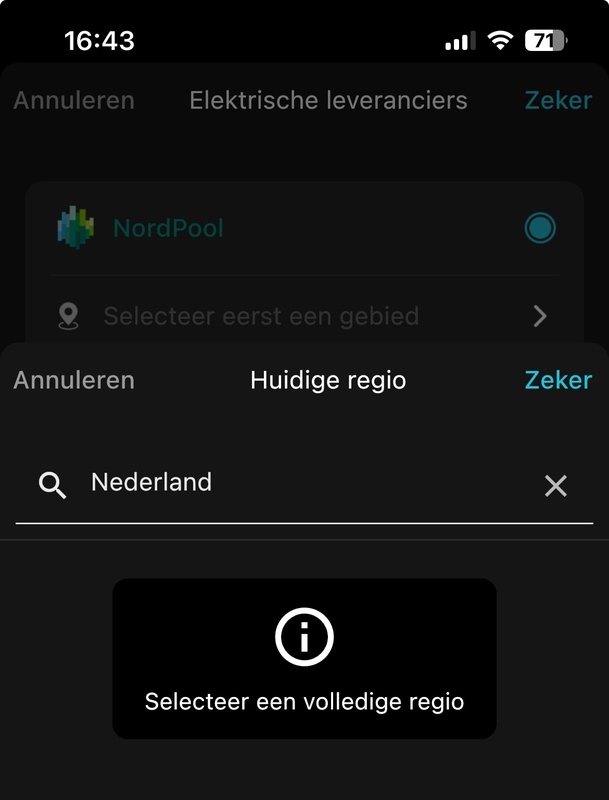Clear the Nederland search text
This screenshot has width=609, height=800.
555,486
